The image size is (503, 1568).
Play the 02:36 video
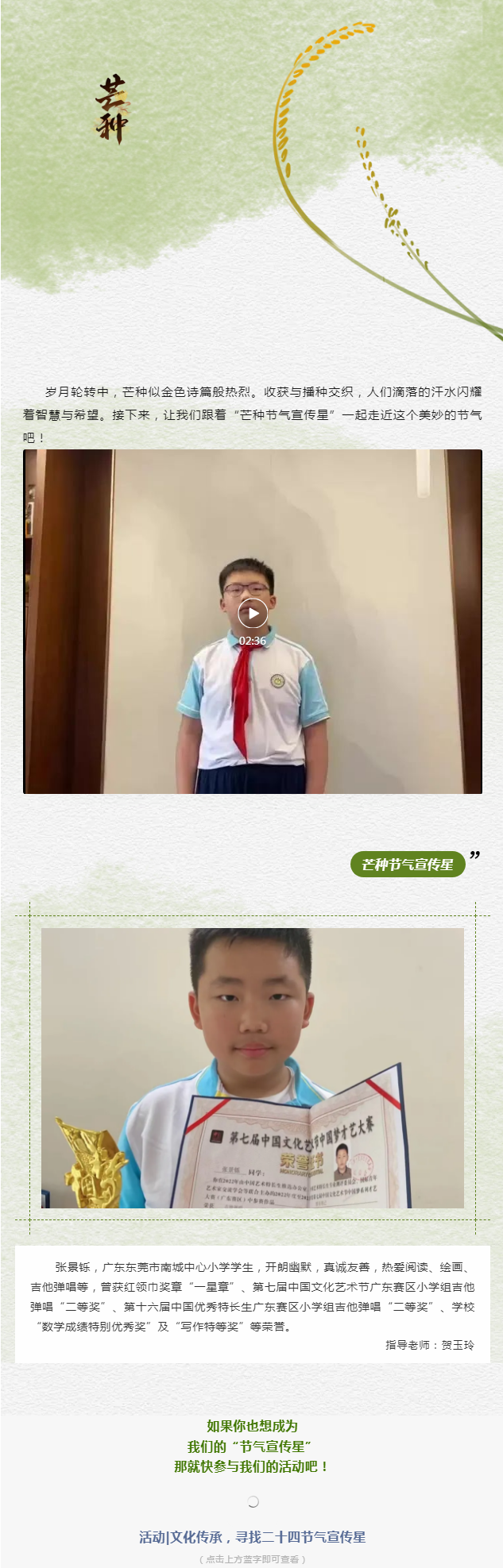(x=253, y=613)
